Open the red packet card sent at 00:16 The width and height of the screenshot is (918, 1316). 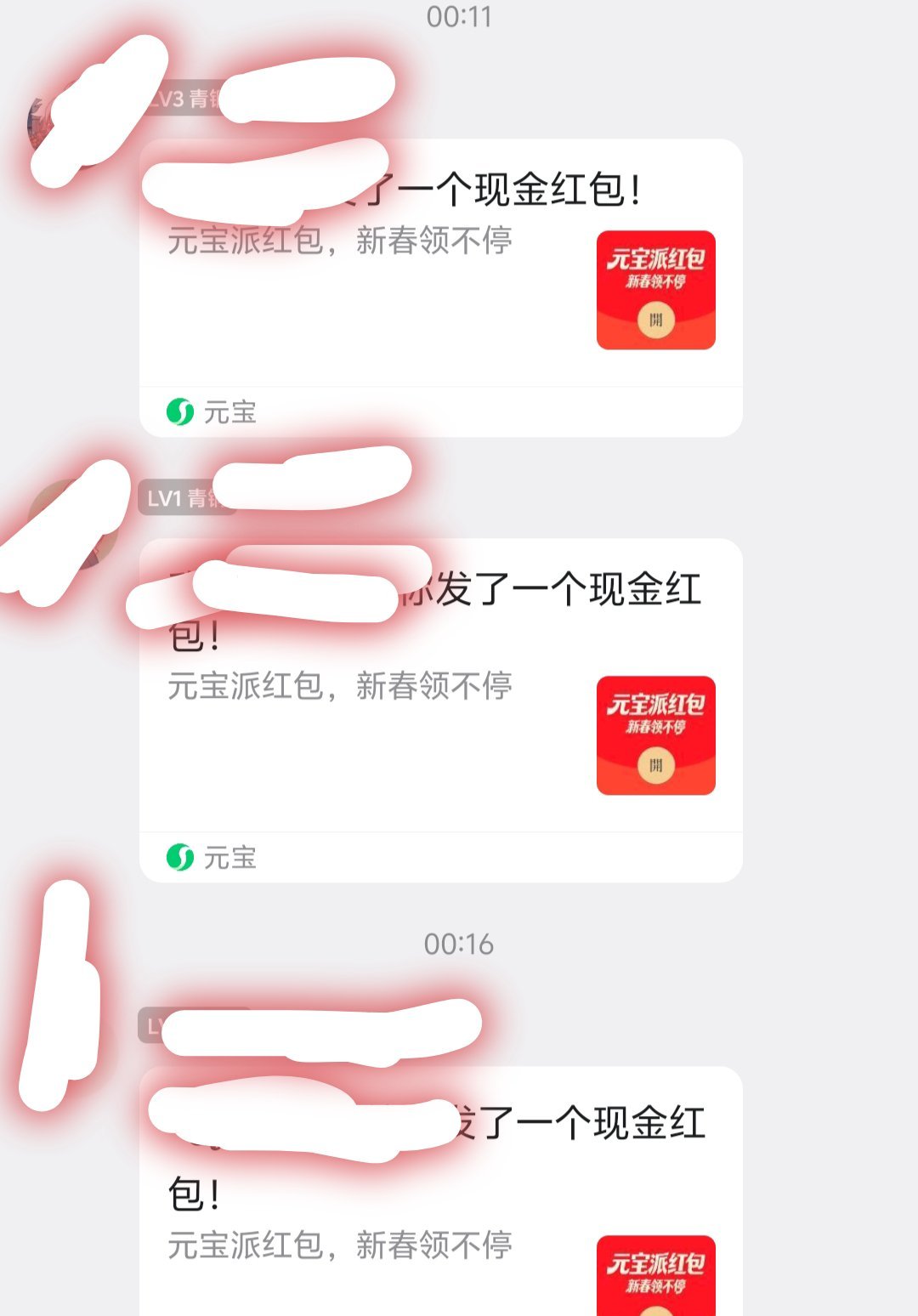(x=655, y=1273)
